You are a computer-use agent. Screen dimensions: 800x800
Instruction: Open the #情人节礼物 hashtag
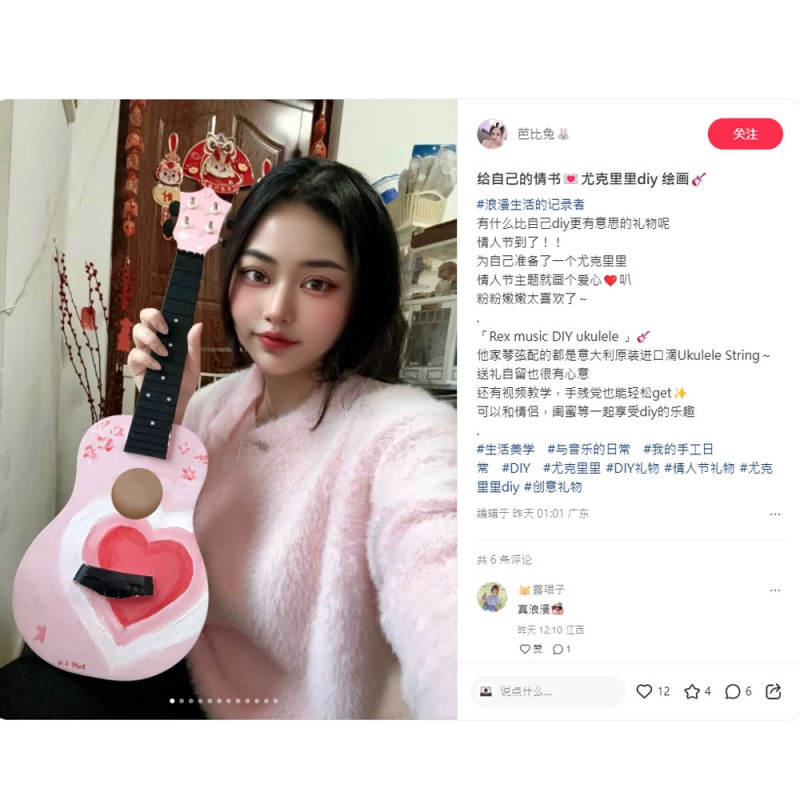(x=699, y=468)
